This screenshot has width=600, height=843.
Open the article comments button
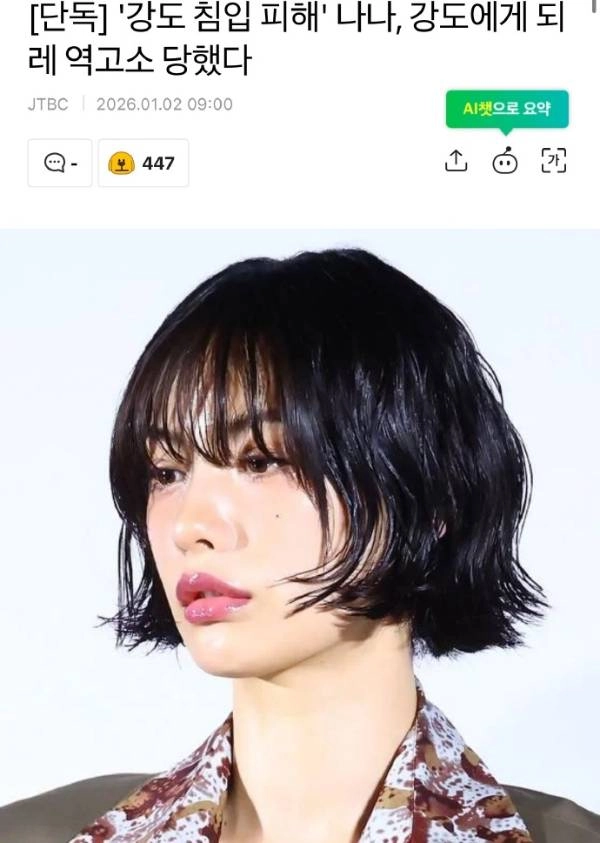pyautogui.click(x=60, y=163)
